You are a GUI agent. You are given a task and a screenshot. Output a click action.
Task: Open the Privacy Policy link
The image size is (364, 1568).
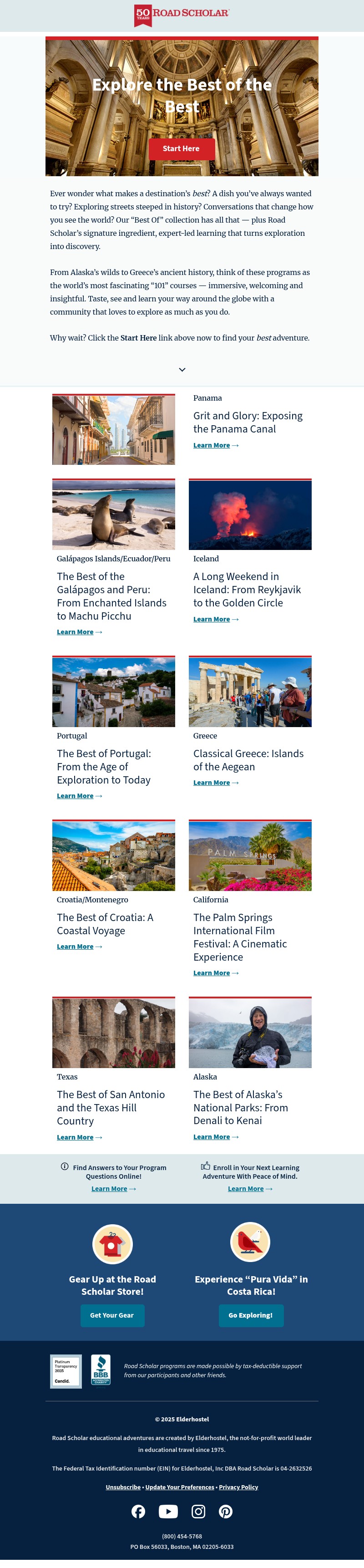238,1487
